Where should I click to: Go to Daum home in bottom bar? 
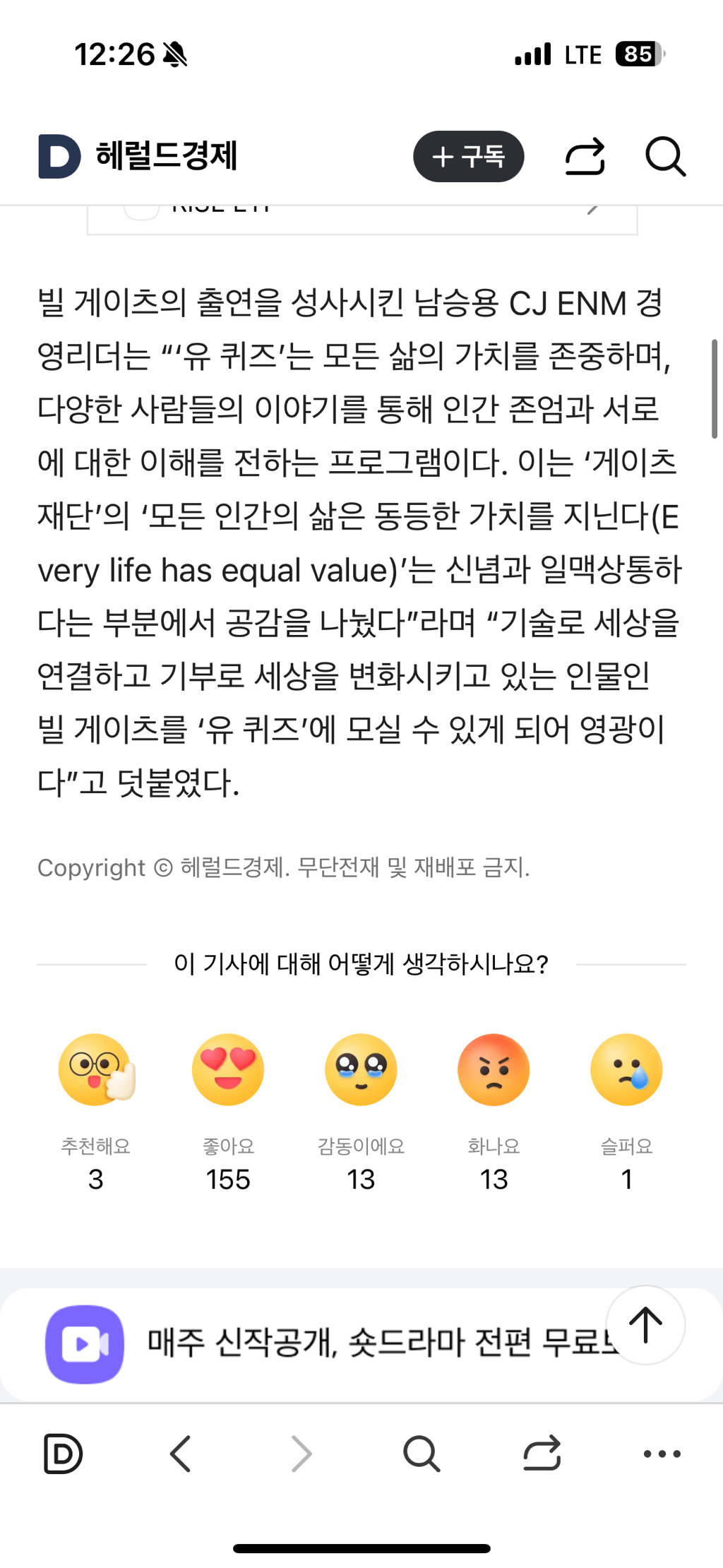63,1454
